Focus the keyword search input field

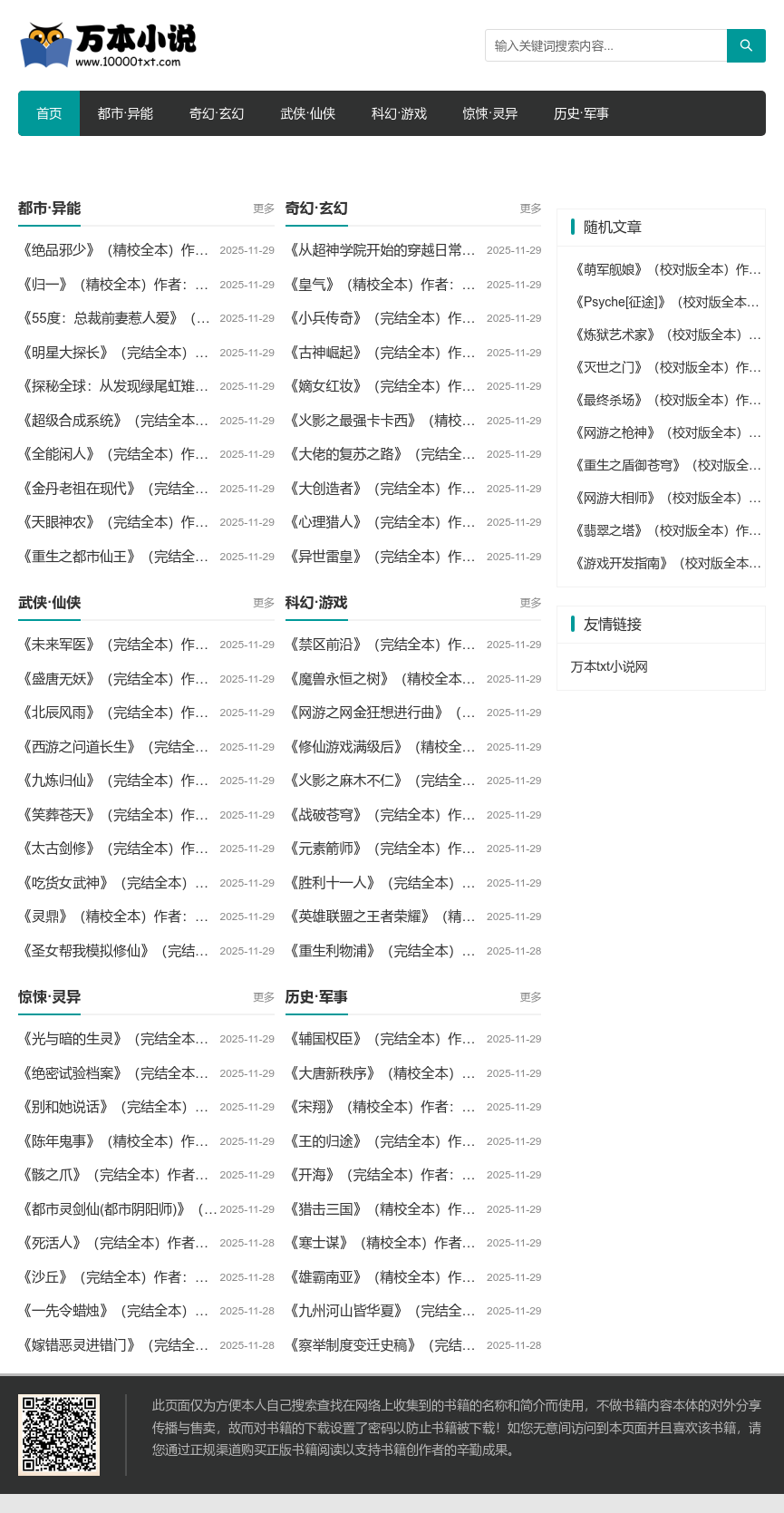point(605,45)
